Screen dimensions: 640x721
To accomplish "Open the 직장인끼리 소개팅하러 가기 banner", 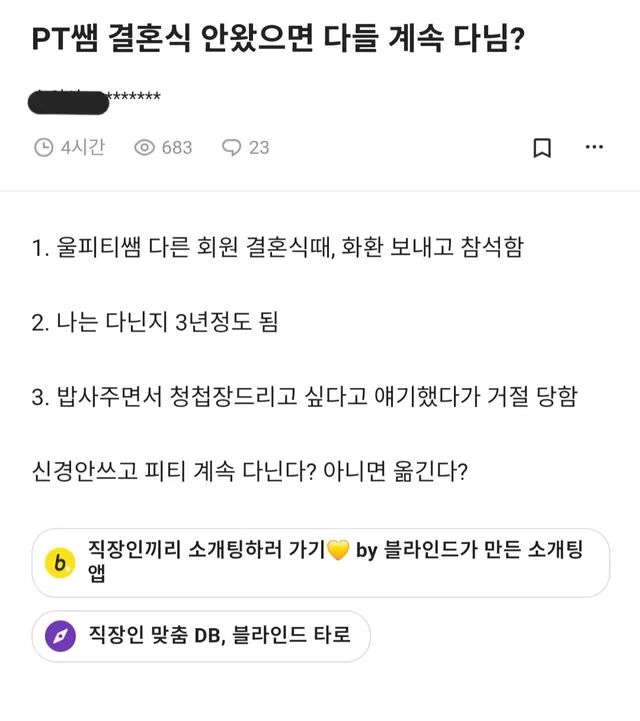I will click(320, 563).
